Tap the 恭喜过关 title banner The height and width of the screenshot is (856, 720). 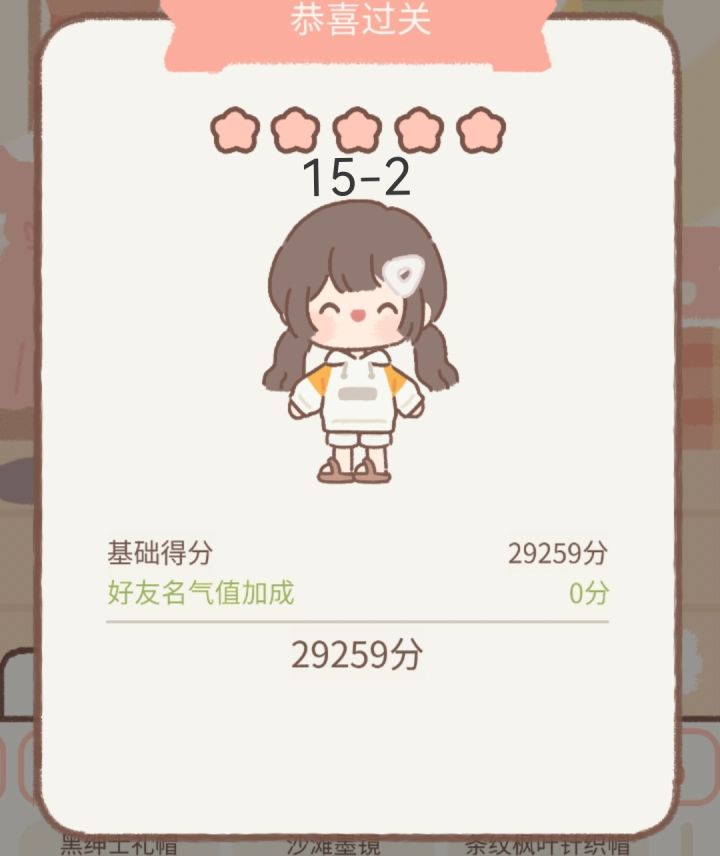point(360,22)
